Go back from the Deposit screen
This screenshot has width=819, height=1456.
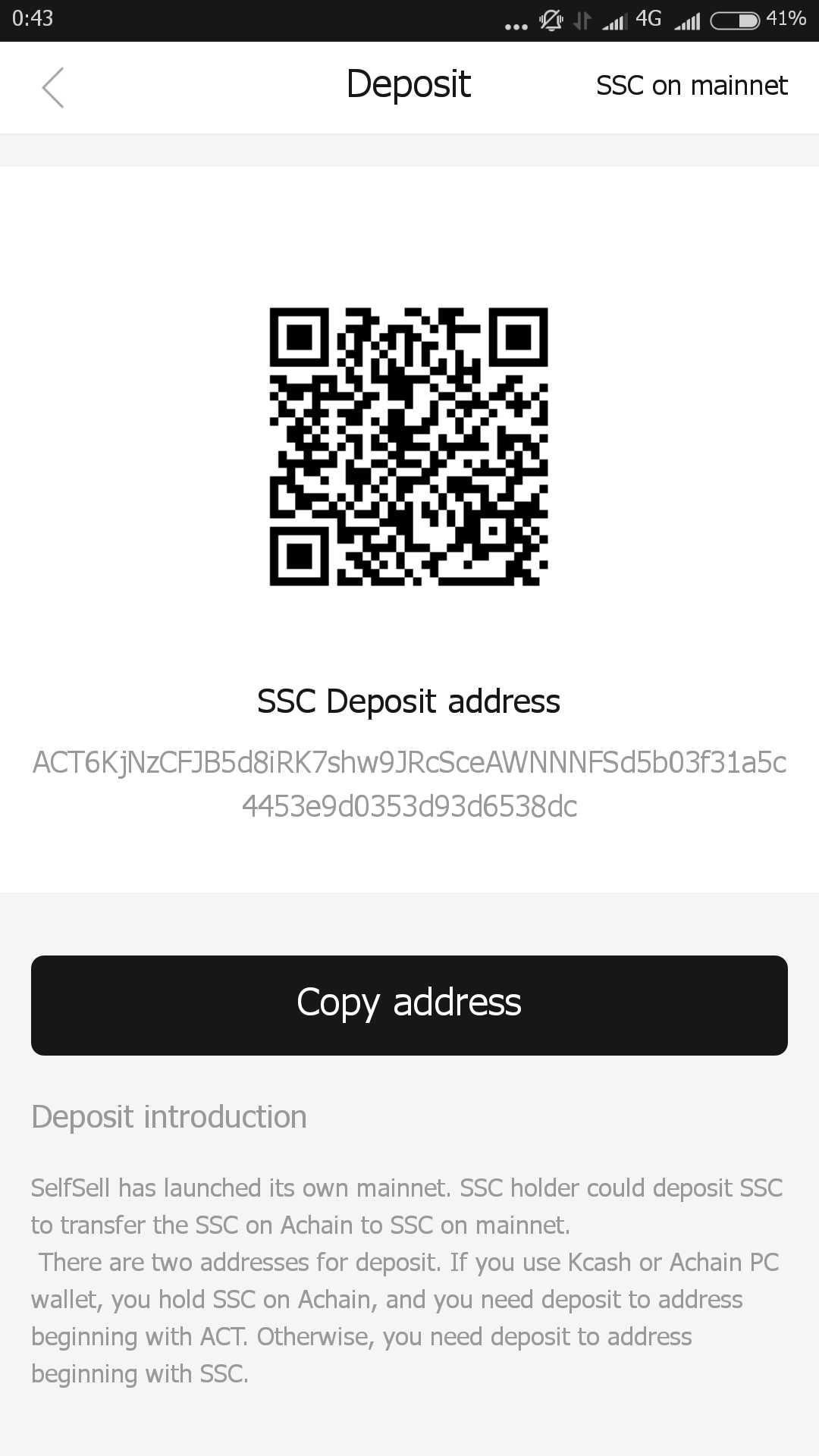click(x=53, y=87)
